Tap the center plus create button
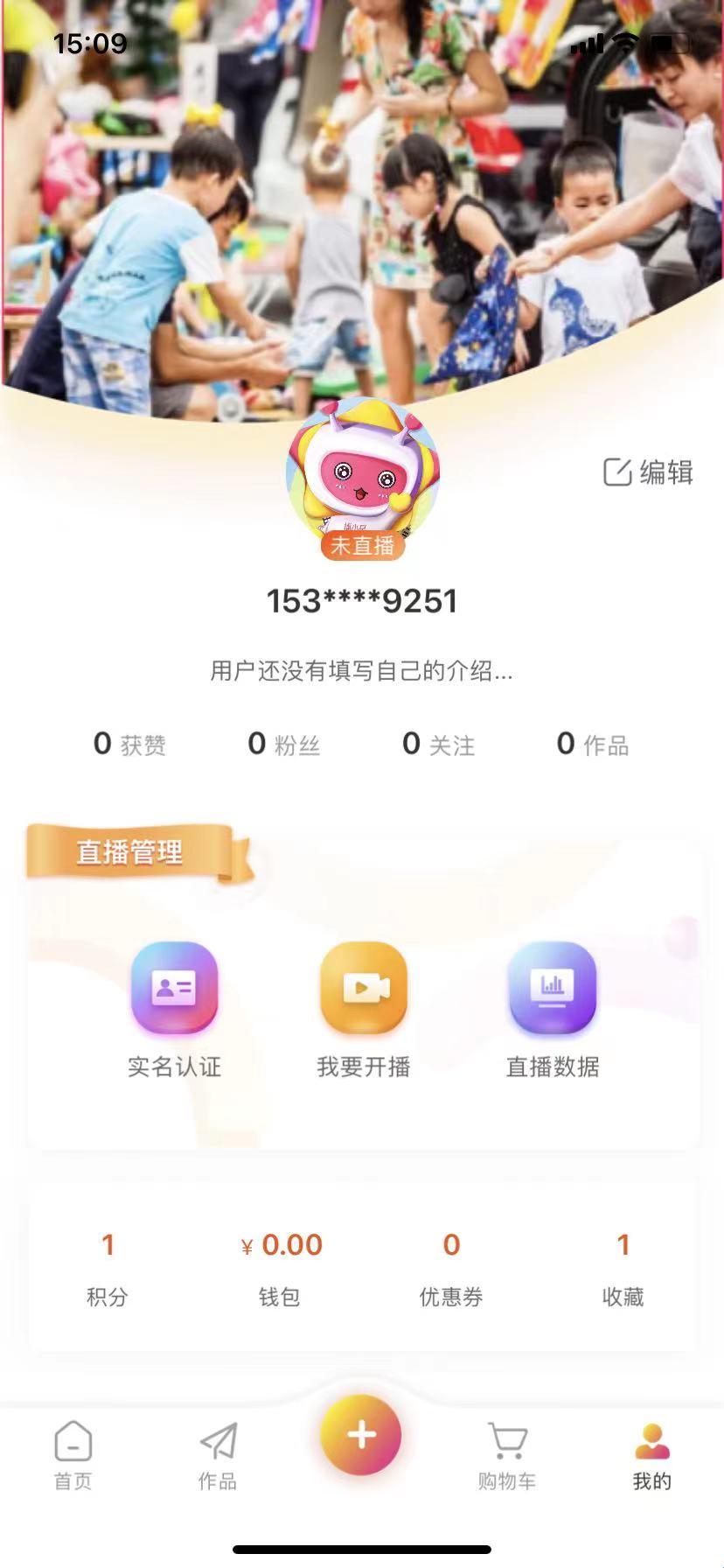Image resolution: width=724 pixels, height=1568 pixels. [361, 1436]
